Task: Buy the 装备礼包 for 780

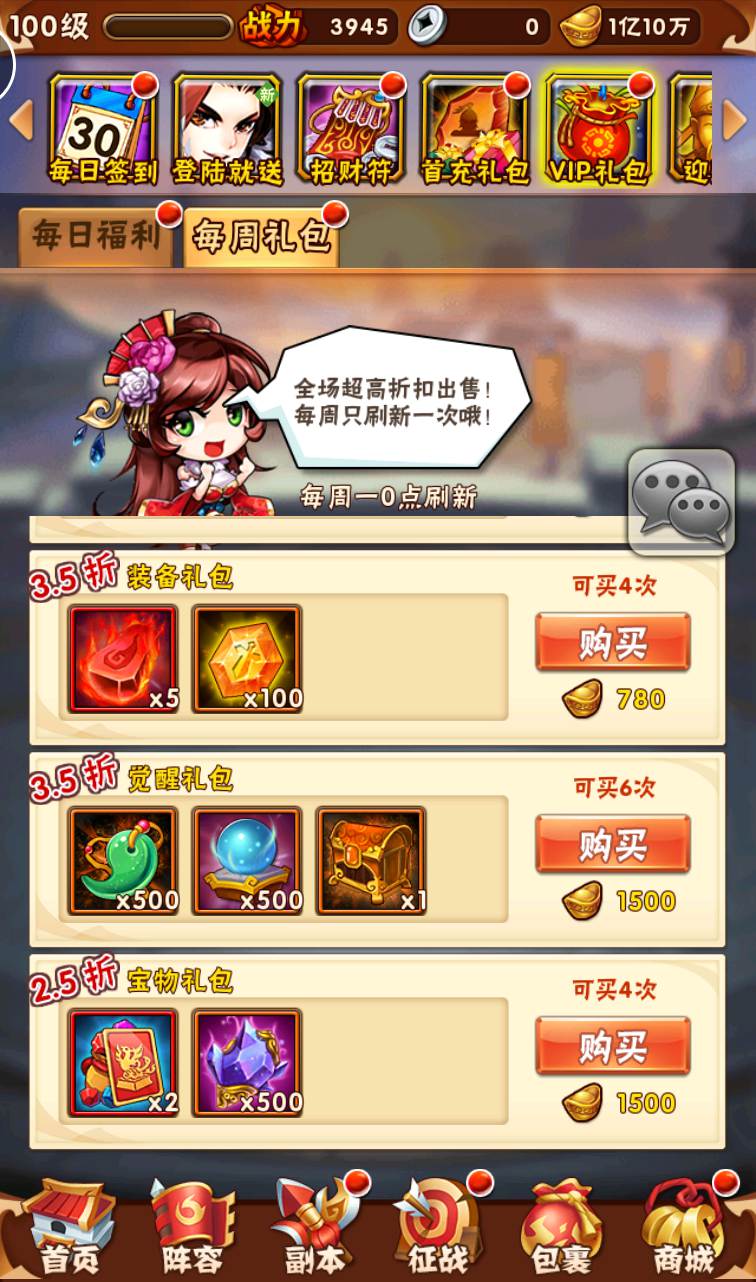Action: coord(613,642)
